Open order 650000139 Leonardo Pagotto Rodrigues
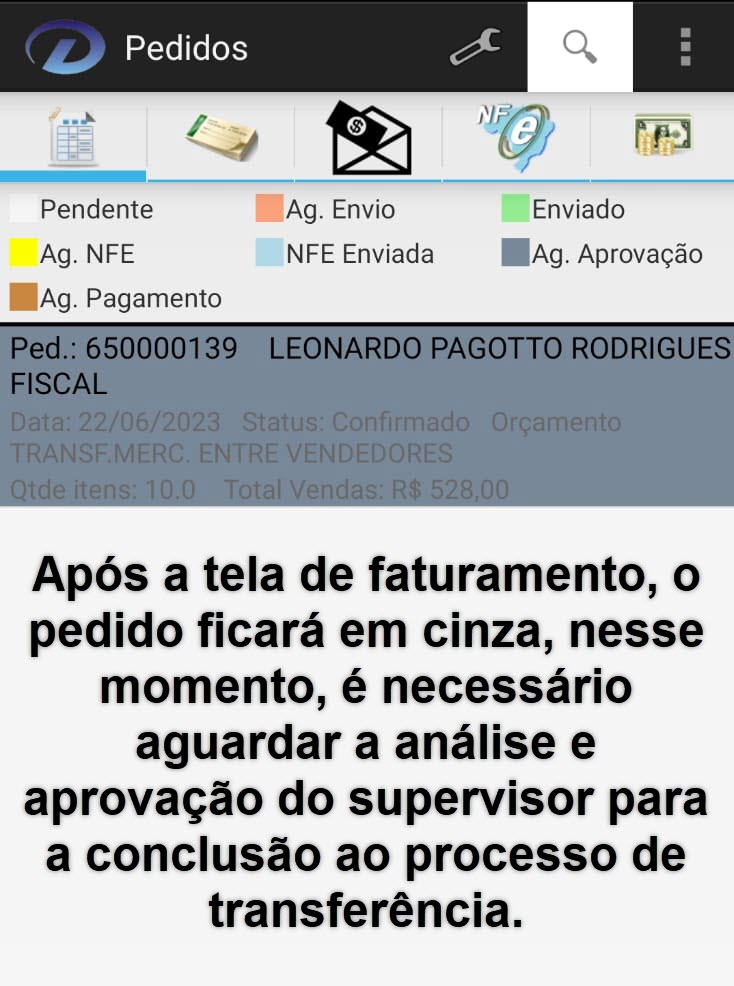Screen dimensions: 734x986 [x=367, y=416]
